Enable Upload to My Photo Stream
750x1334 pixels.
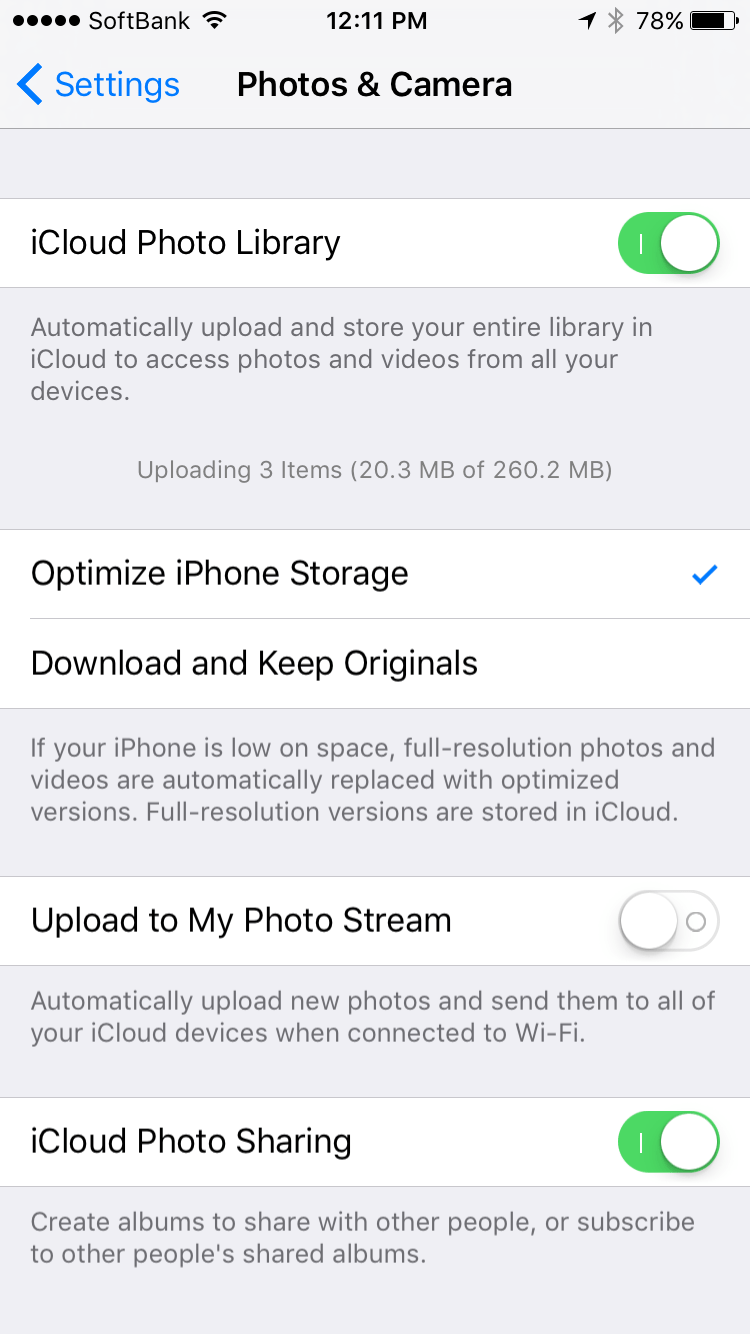668,920
